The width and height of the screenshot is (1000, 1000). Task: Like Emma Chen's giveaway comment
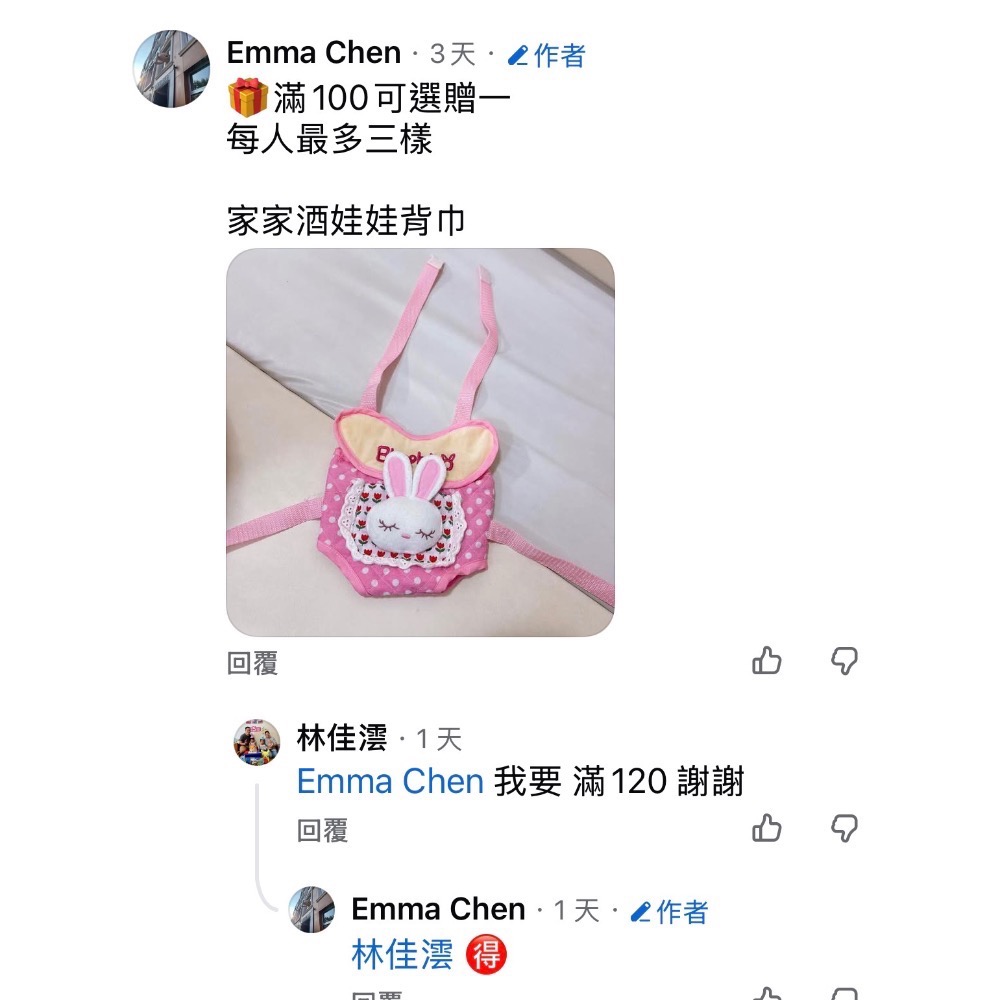click(767, 661)
